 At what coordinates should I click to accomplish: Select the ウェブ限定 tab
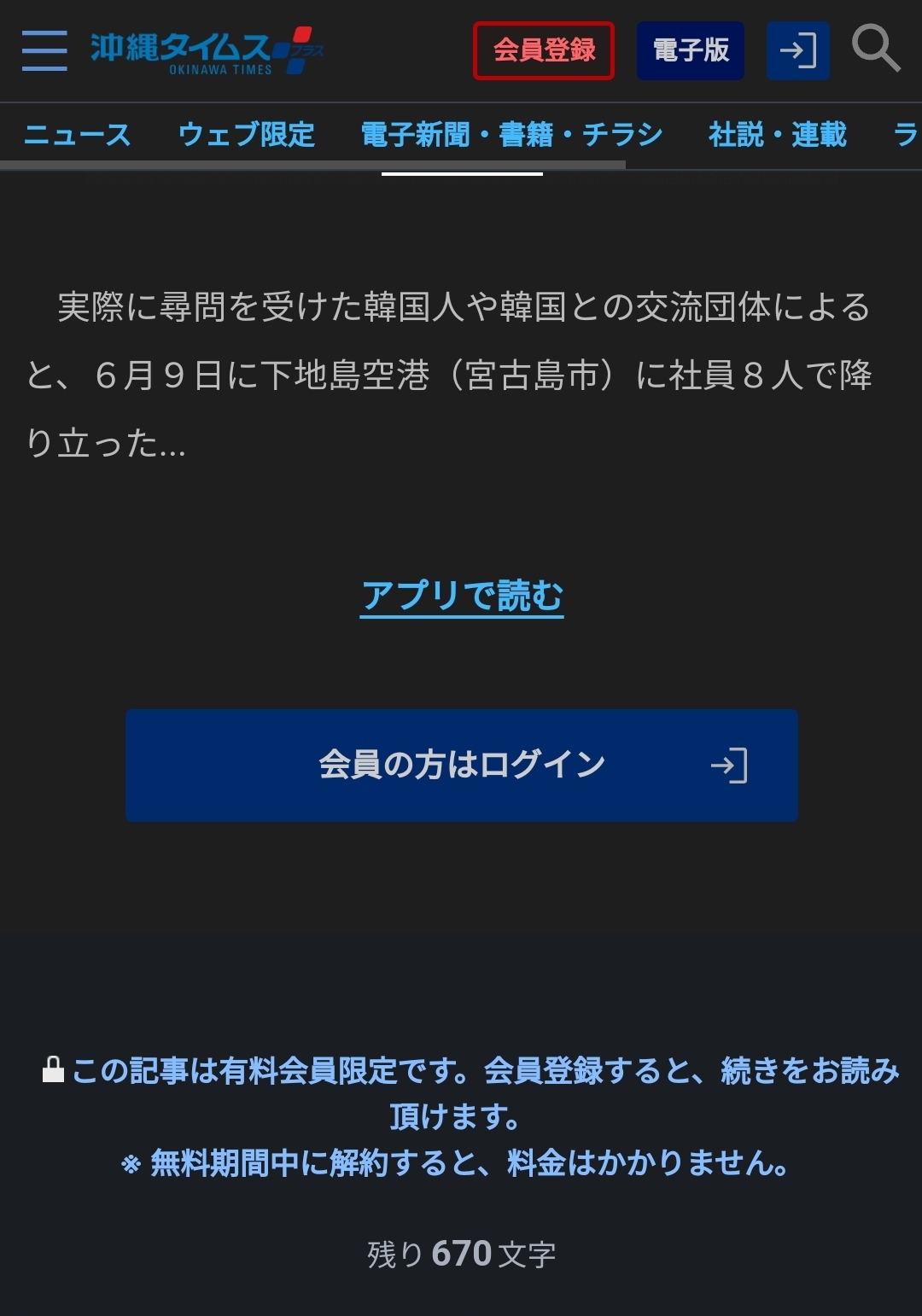[246, 135]
